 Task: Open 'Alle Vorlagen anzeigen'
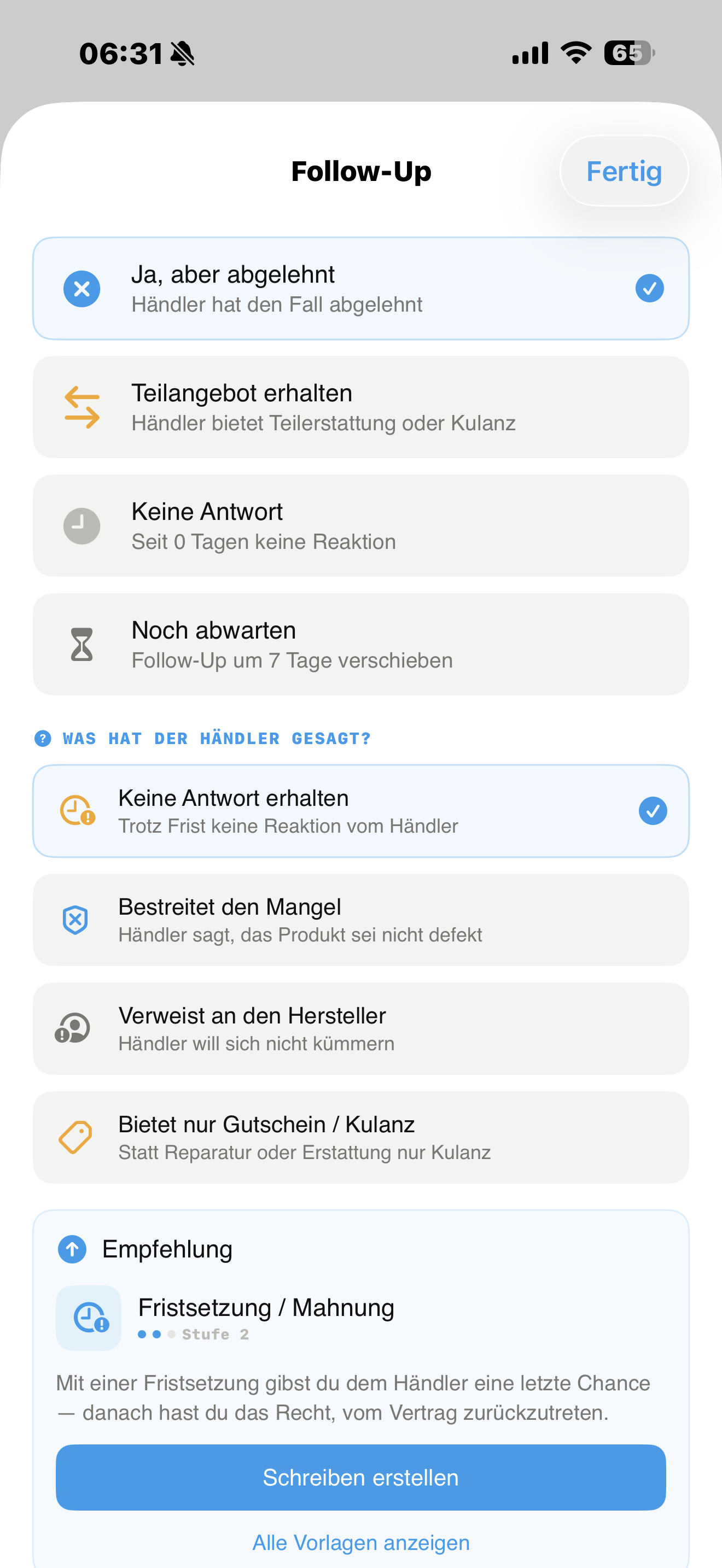coord(361,1542)
